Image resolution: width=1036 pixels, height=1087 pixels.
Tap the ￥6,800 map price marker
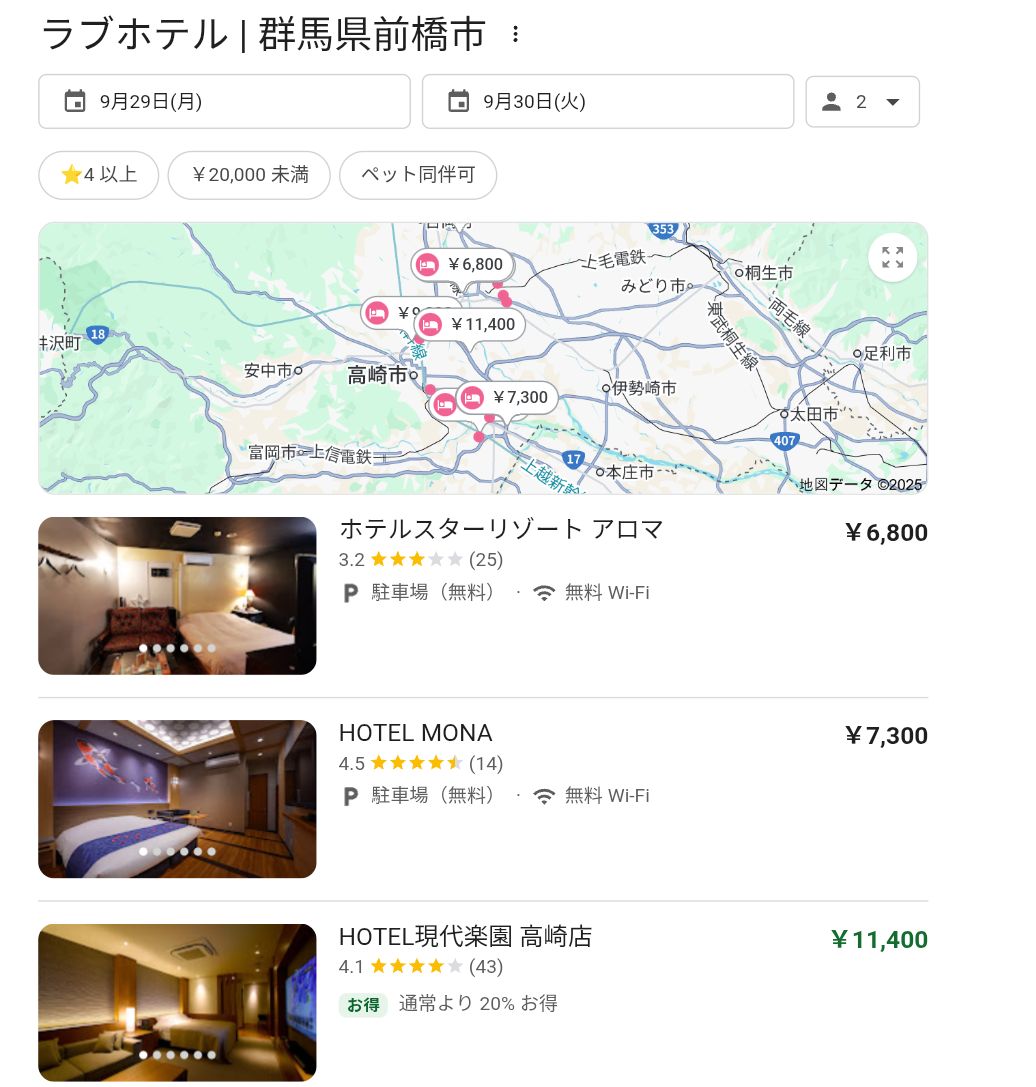(x=463, y=265)
